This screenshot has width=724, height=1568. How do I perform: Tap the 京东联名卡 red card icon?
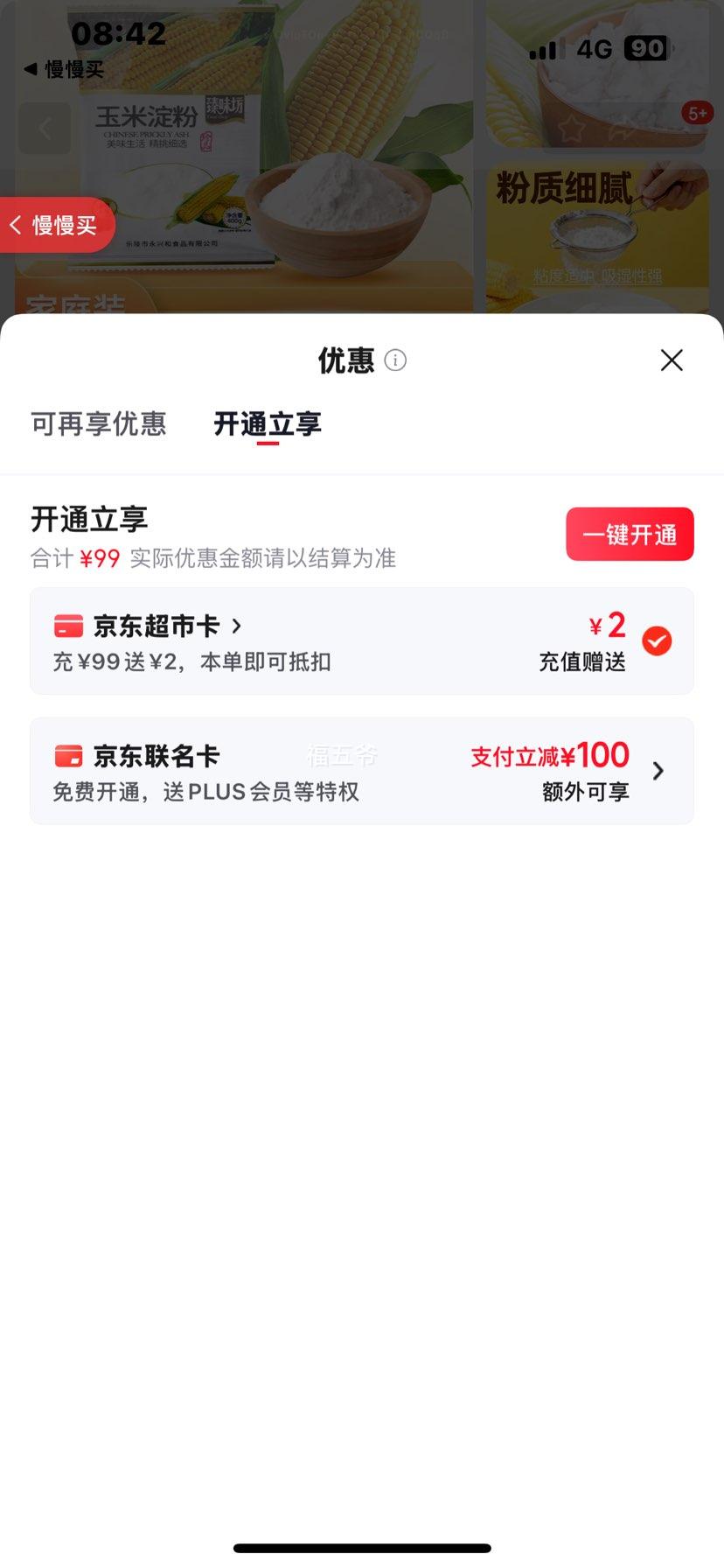pos(68,756)
